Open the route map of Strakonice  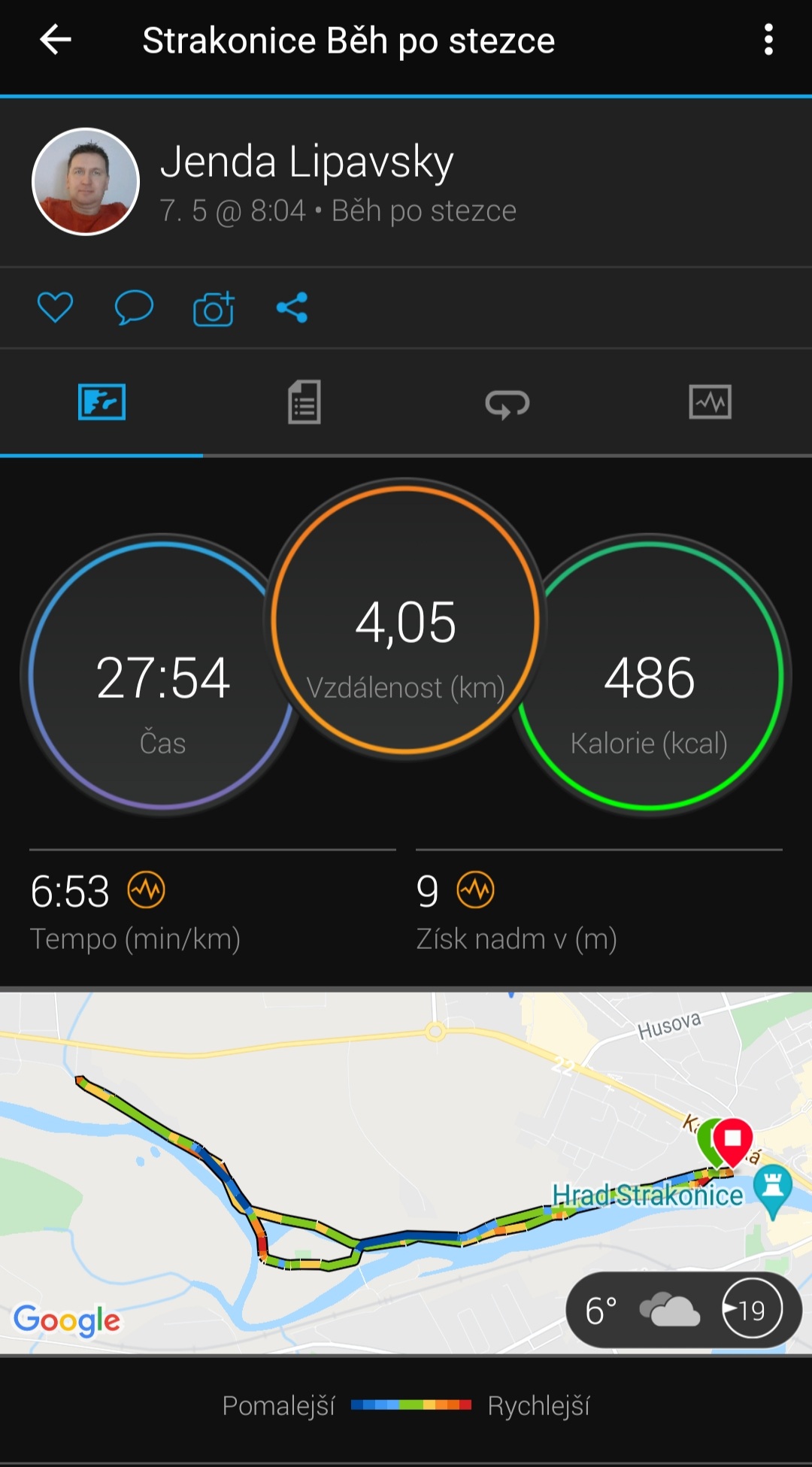click(x=406, y=1173)
